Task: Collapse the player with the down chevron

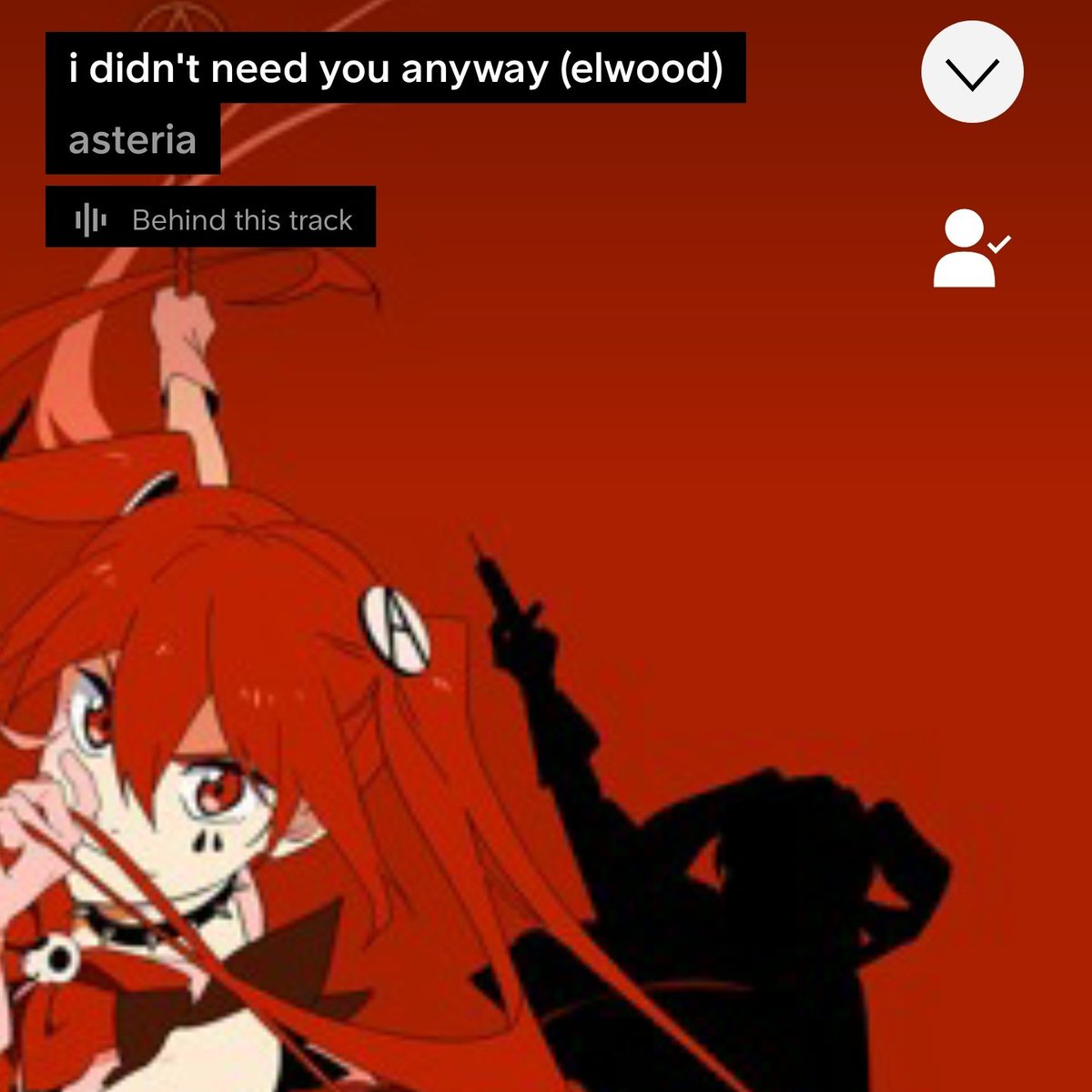Action: [x=972, y=72]
